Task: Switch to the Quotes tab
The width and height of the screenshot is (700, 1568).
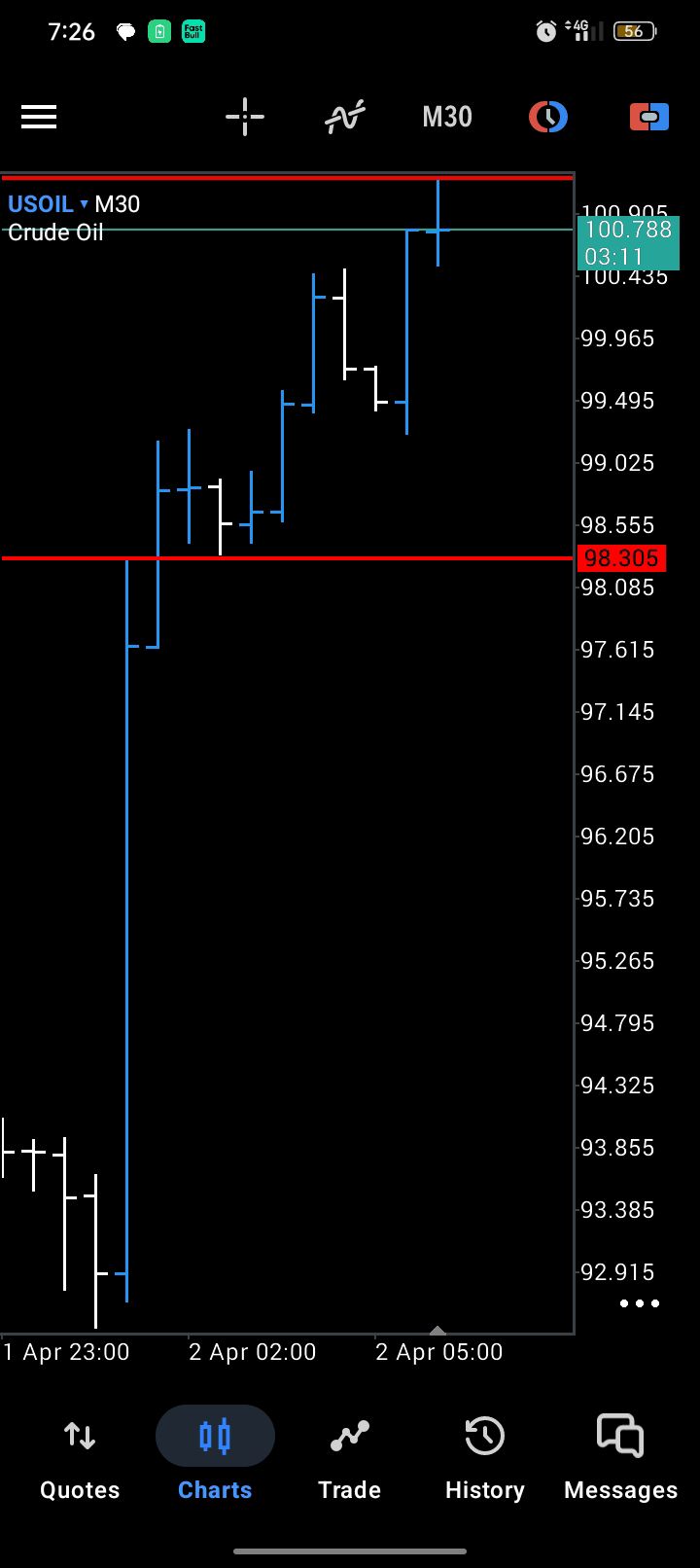Action: click(80, 1455)
